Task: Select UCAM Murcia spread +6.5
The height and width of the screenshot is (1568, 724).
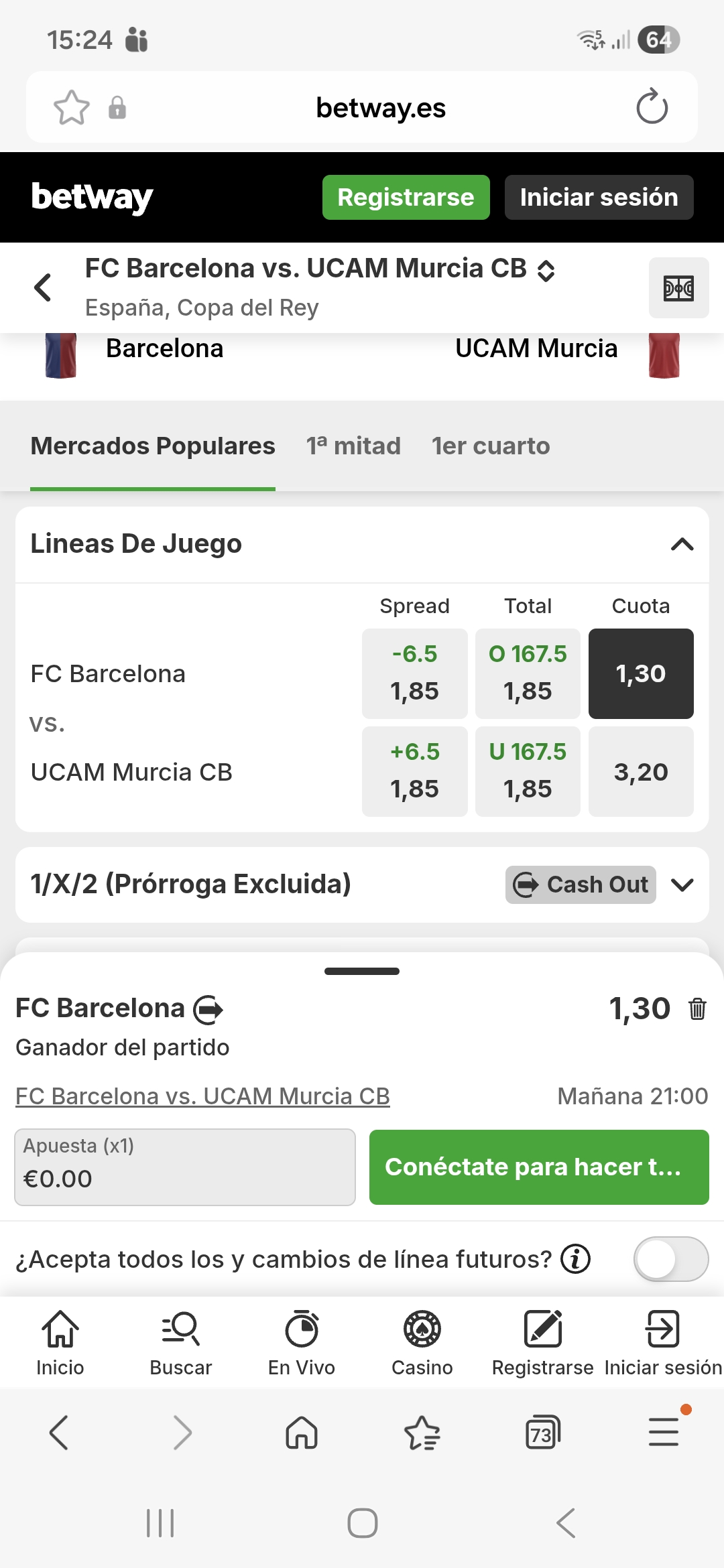Action: pos(414,771)
